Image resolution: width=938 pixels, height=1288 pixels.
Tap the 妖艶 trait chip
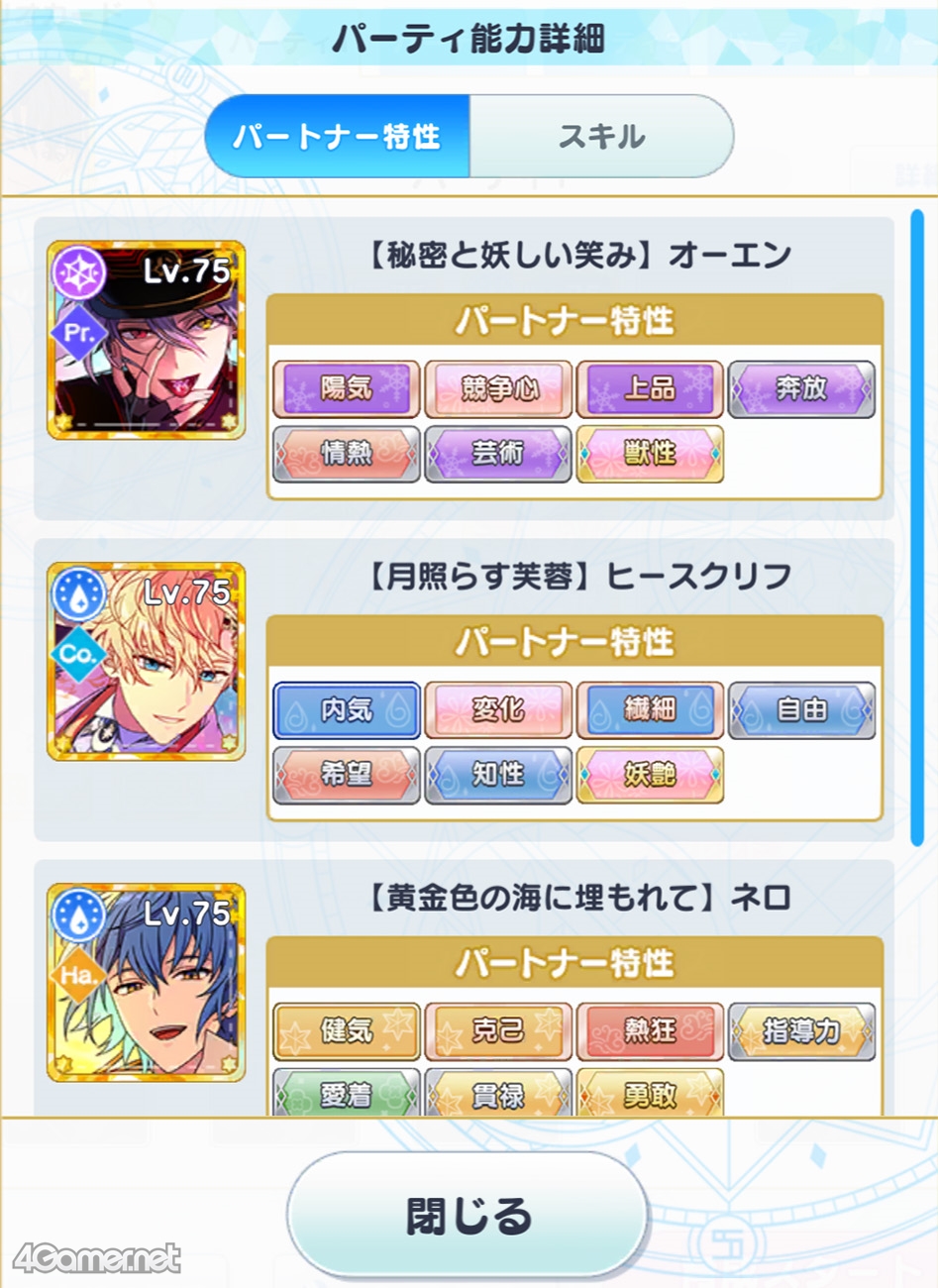[650, 774]
